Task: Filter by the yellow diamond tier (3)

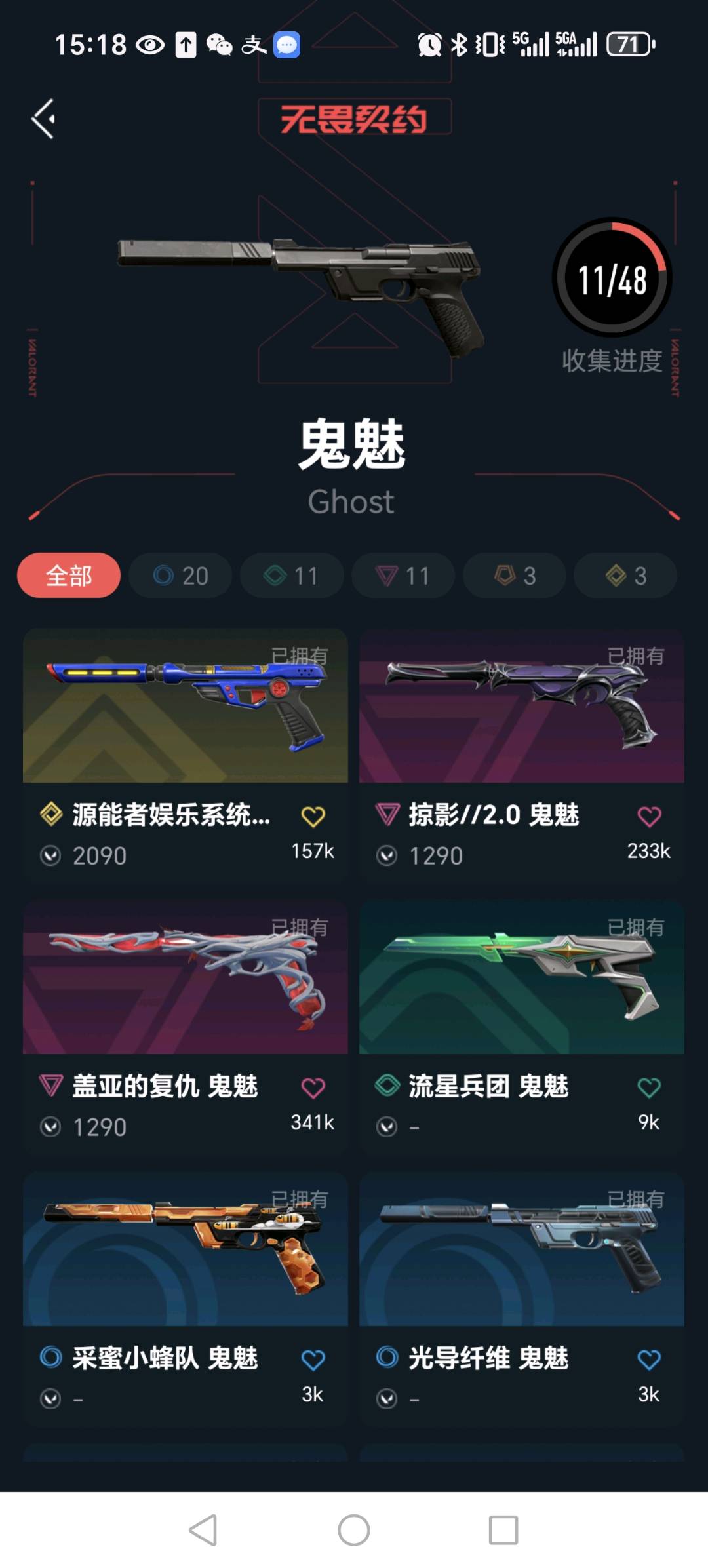Action: pos(625,576)
